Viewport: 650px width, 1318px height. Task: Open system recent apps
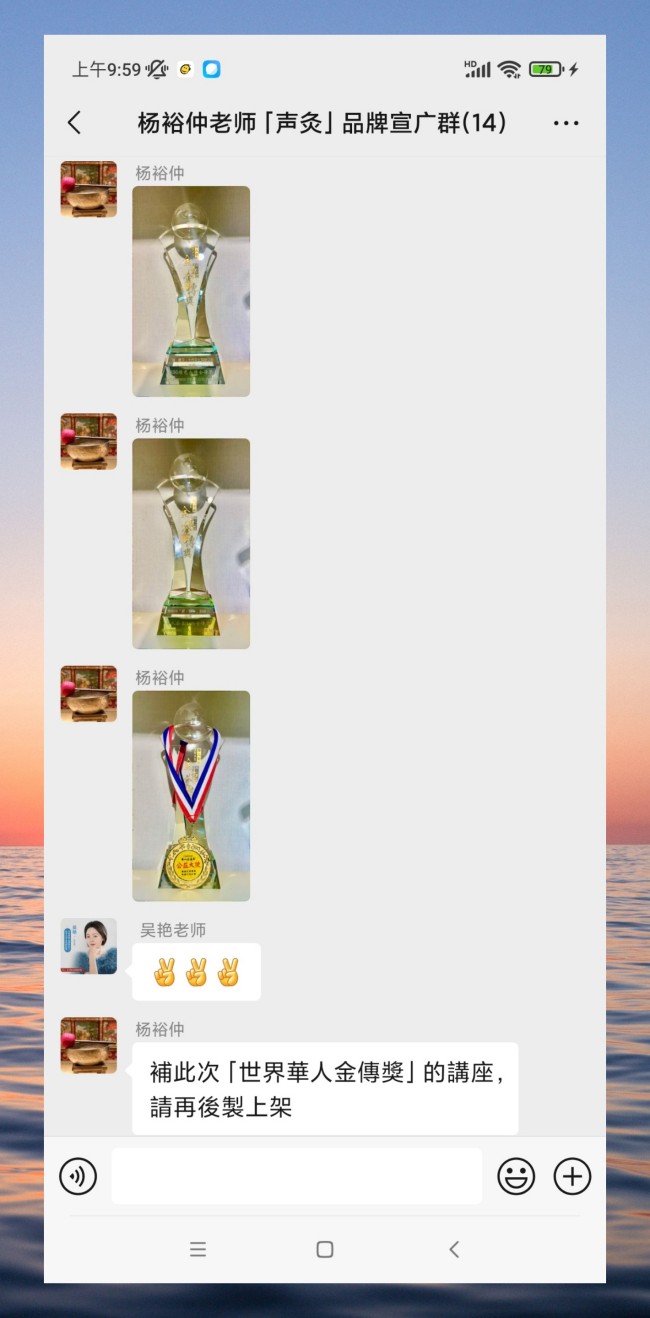(x=198, y=1249)
